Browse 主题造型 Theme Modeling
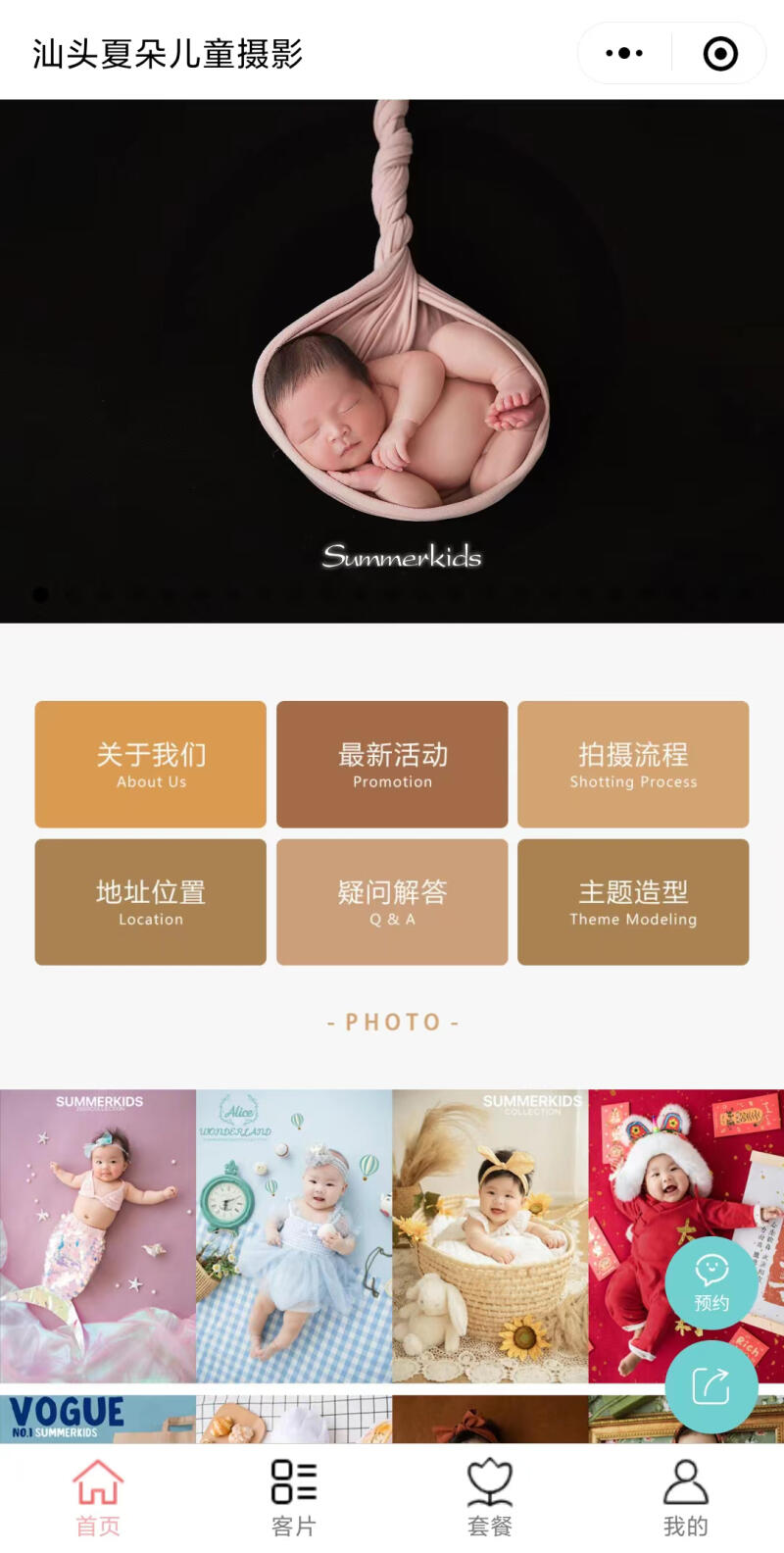The image size is (784, 1553). click(633, 902)
